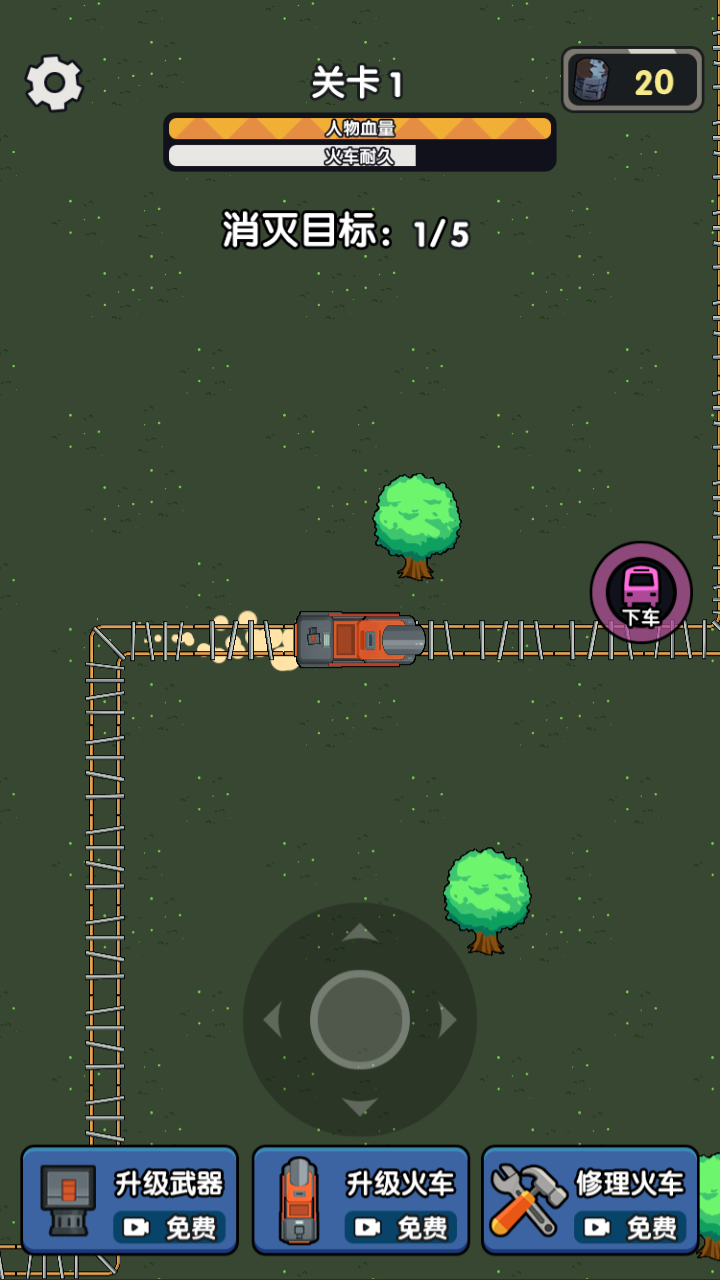Viewport: 720px width, 1280px height.
Task: Tap the joystick up arrow
Action: [360, 933]
